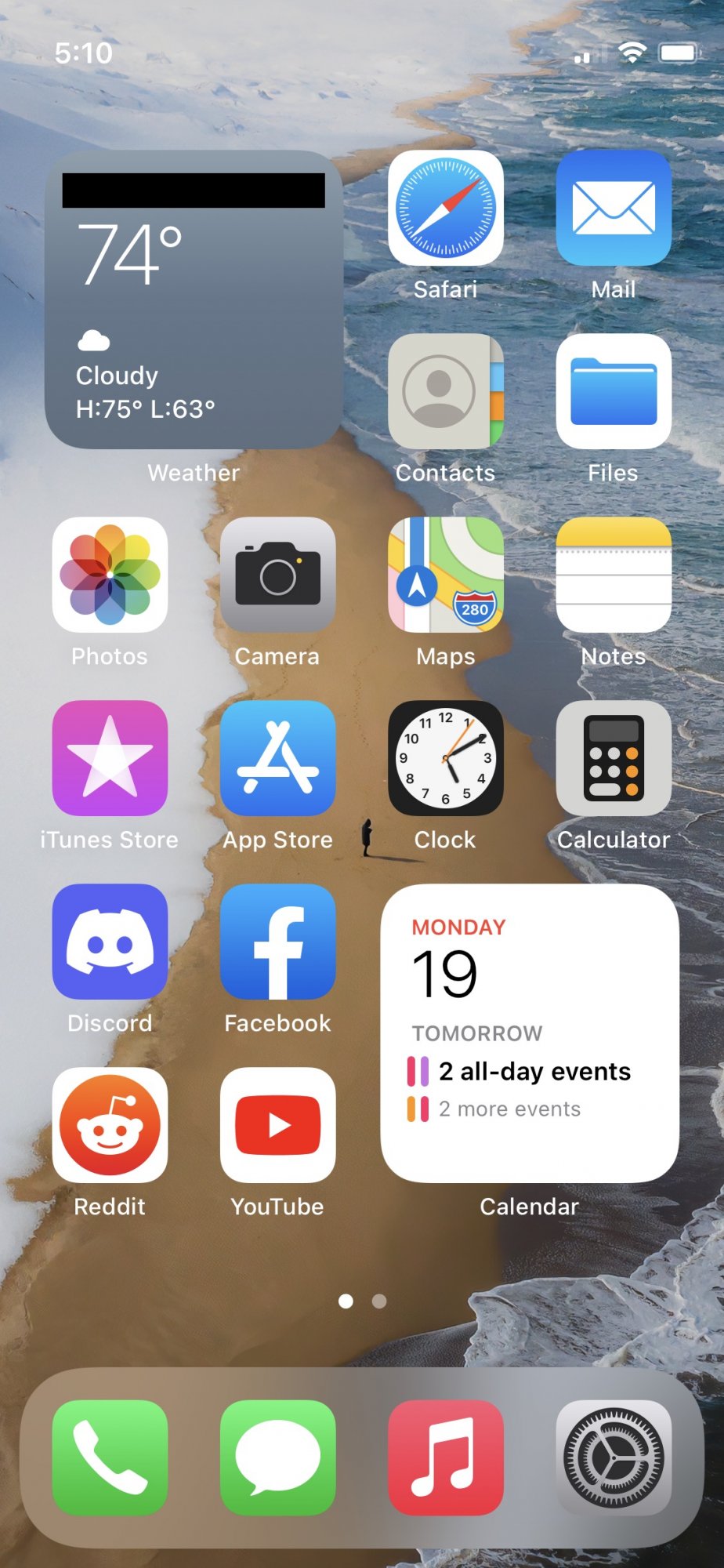Open Facebook app

click(278, 942)
